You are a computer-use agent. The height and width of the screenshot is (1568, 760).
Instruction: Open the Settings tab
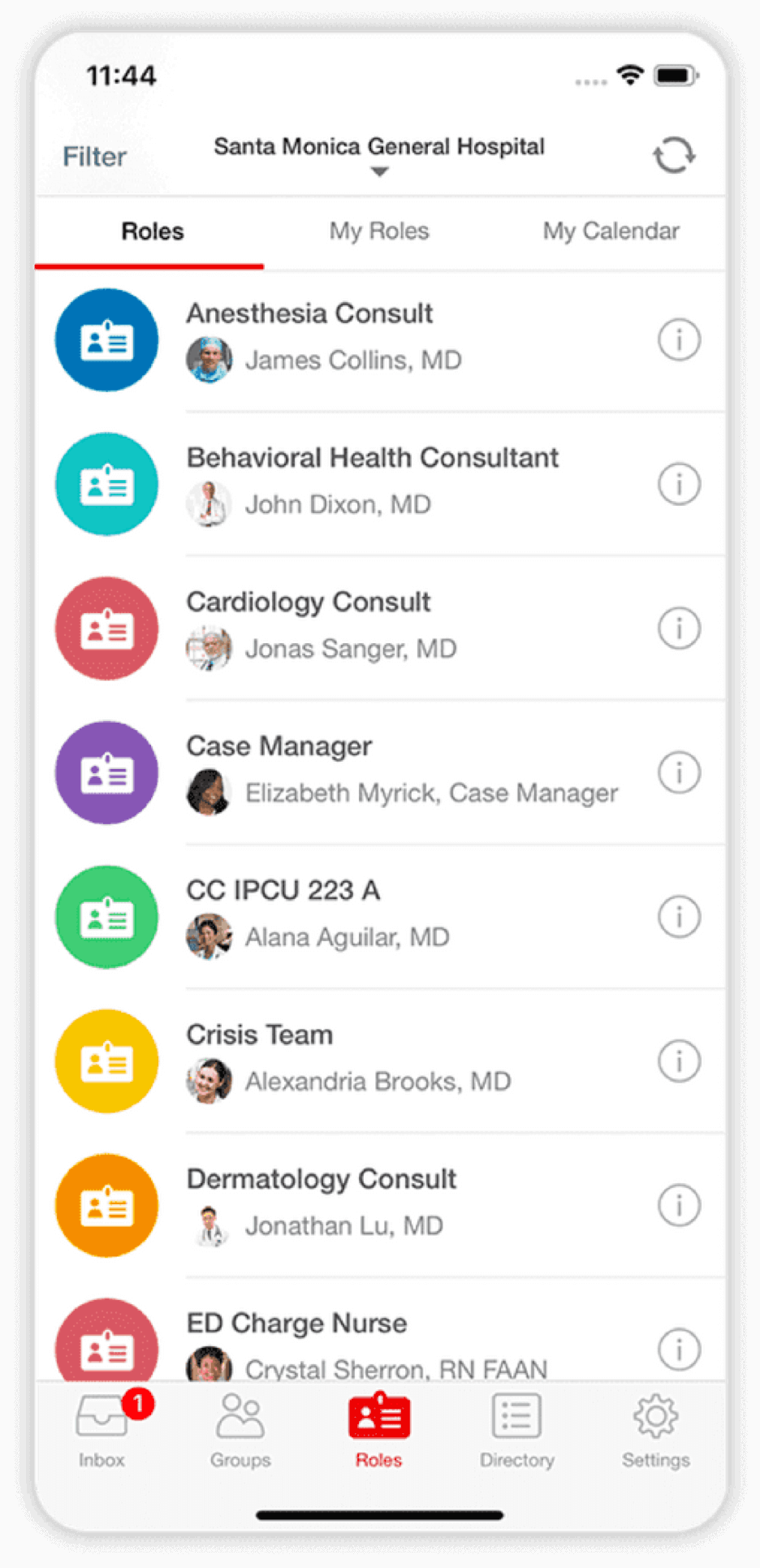(x=655, y=1429)
